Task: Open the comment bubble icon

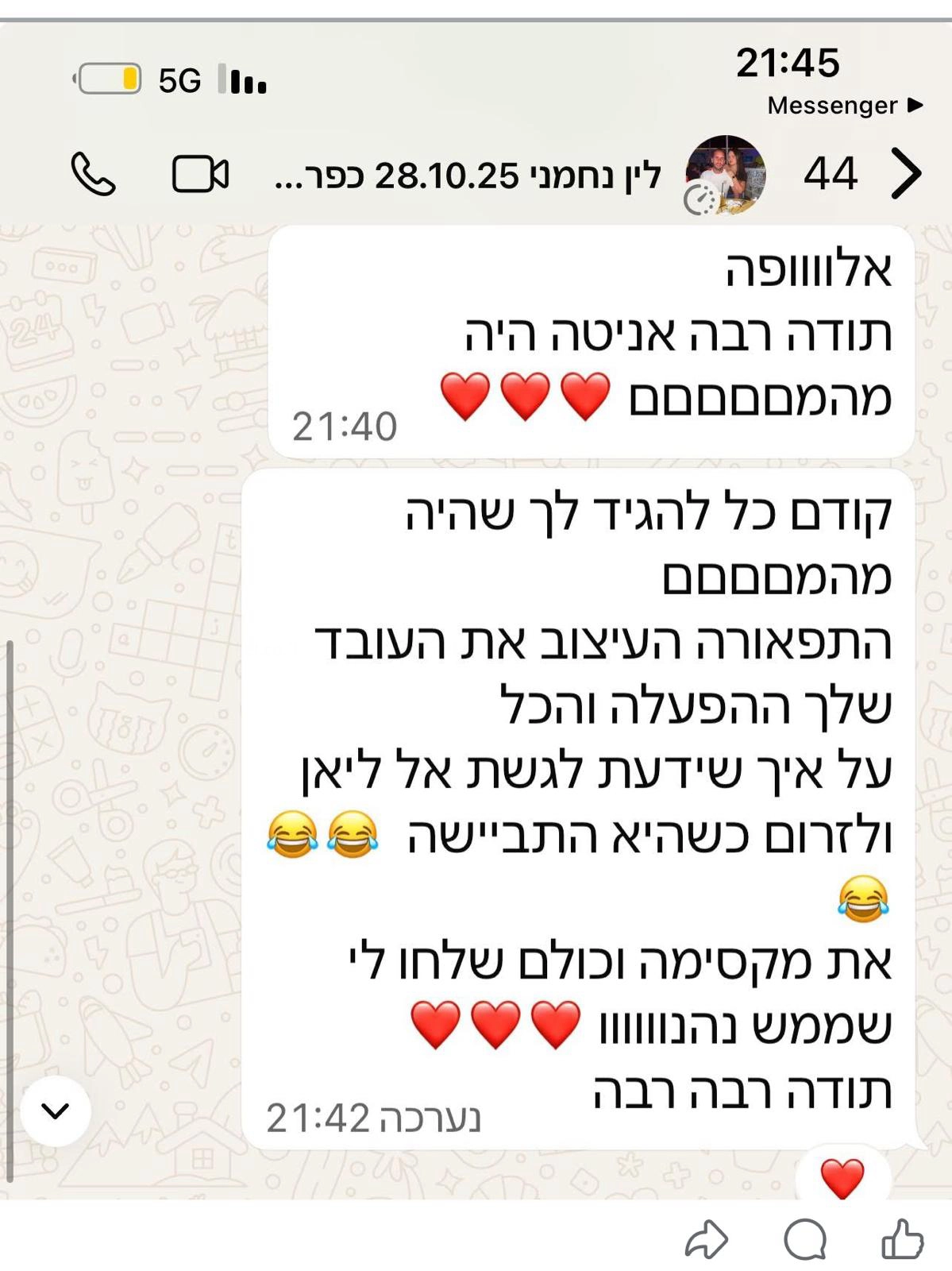Action: click(807, 1238)
